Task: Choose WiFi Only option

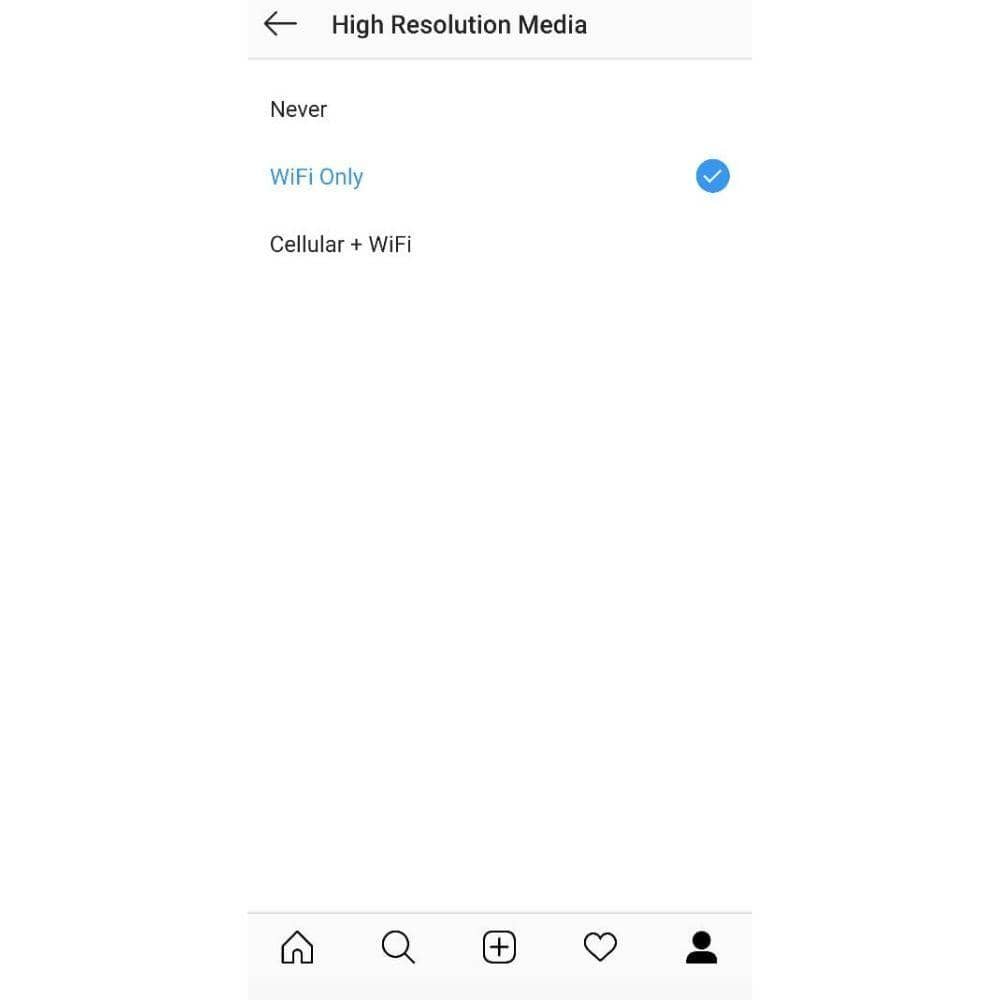Action: [317, 177]
